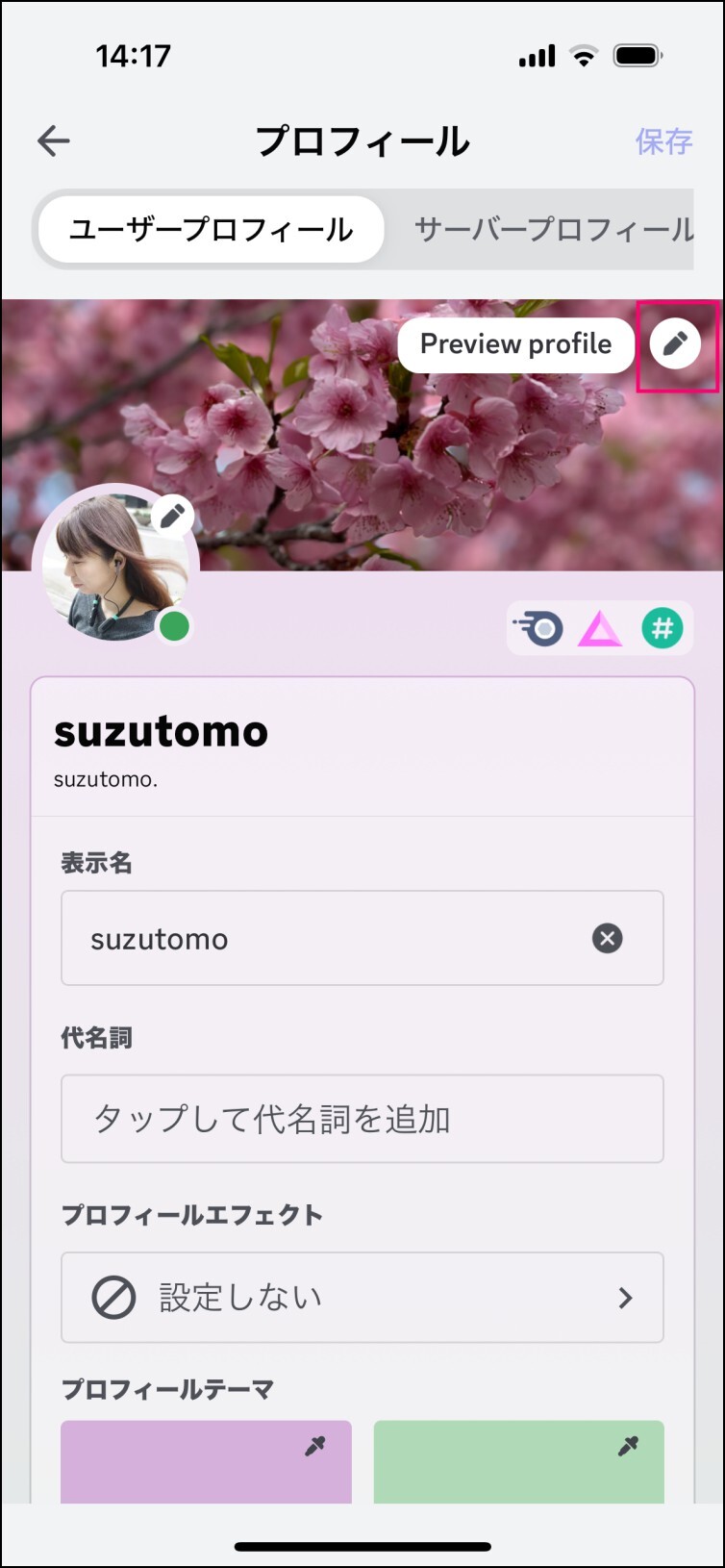
Task: Edit the avatar photo with the pencil icon
Action: 173,518
